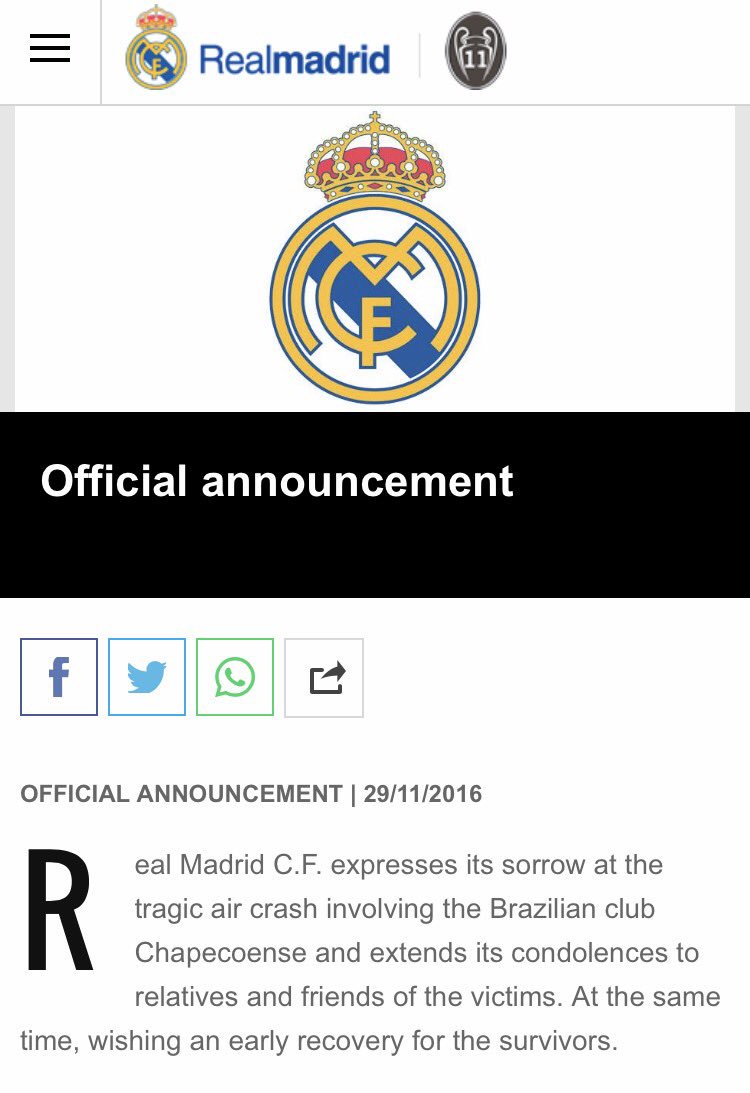Share announcement on Facebook

click(x=59, y=677)
